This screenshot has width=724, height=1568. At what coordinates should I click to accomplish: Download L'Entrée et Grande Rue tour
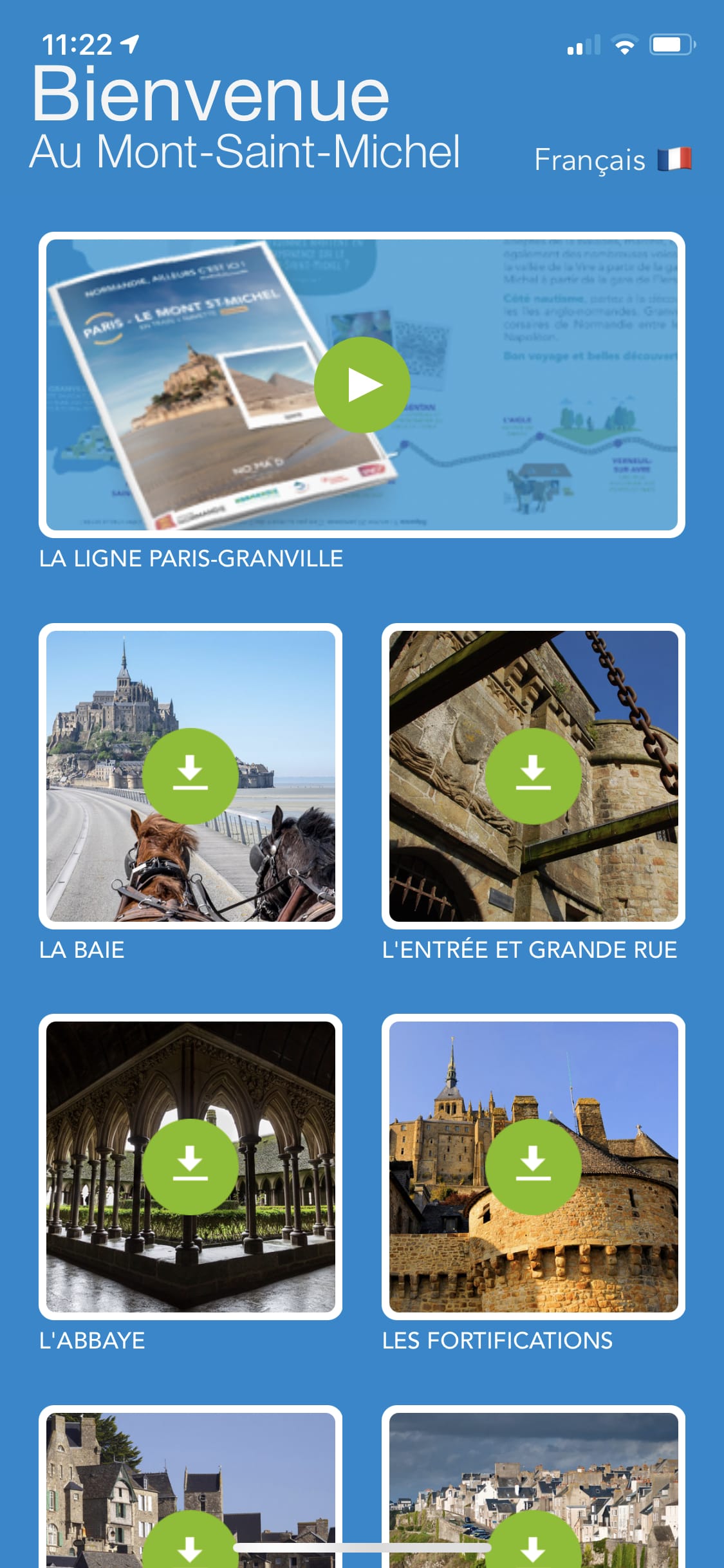pos(534,776)
